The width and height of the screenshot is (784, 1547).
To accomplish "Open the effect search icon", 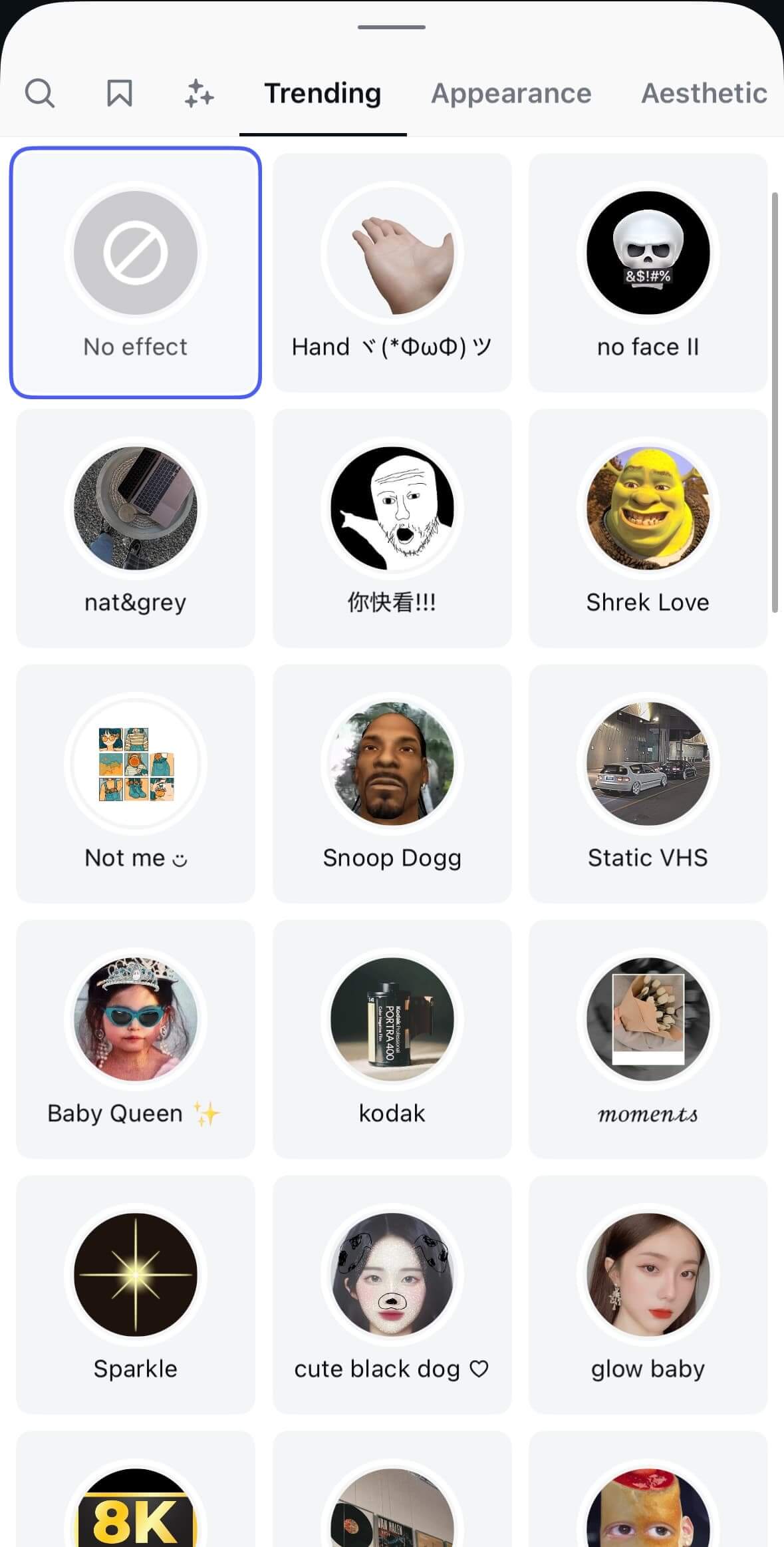I will tap(39, 93).
